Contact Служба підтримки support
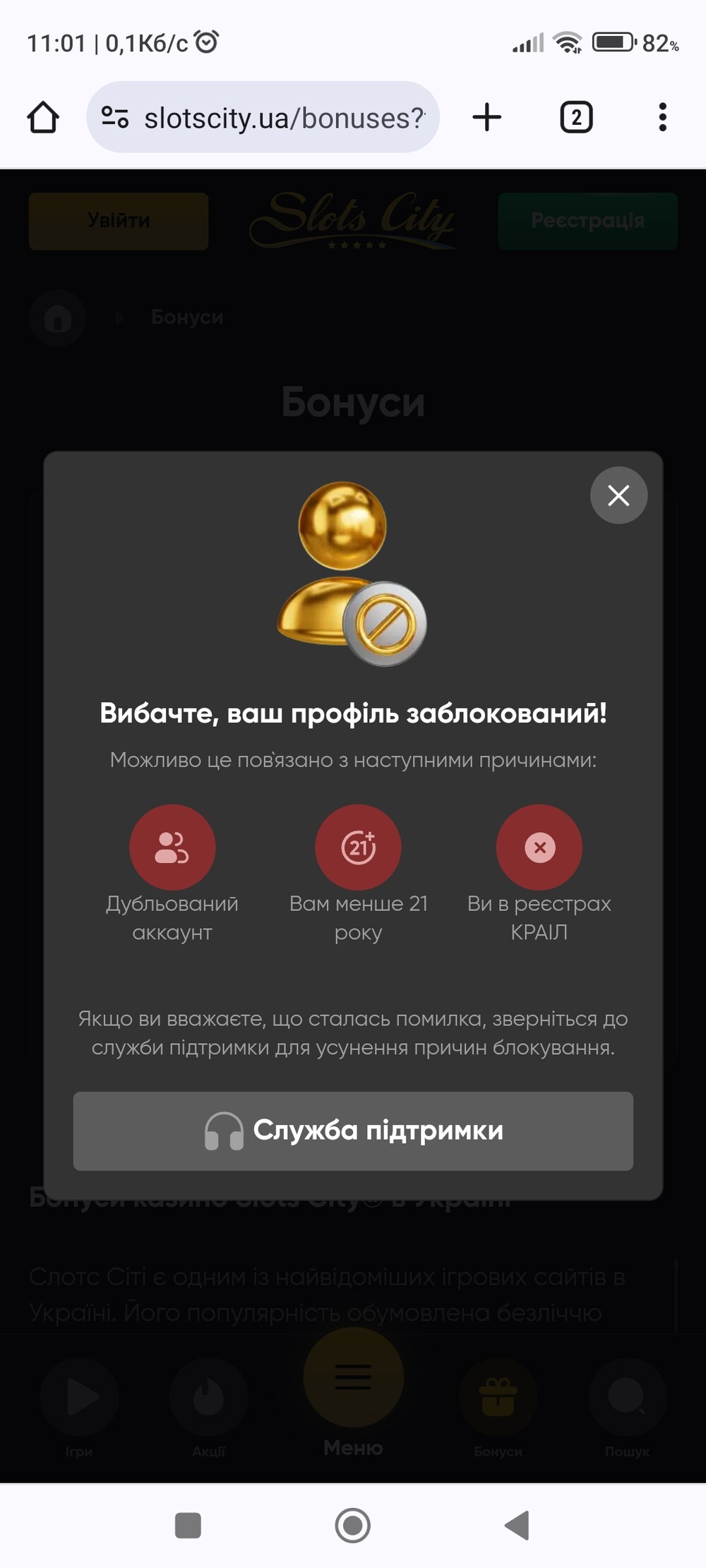The height and width of the screenshot is (1568, 706). pos(353,1130)
